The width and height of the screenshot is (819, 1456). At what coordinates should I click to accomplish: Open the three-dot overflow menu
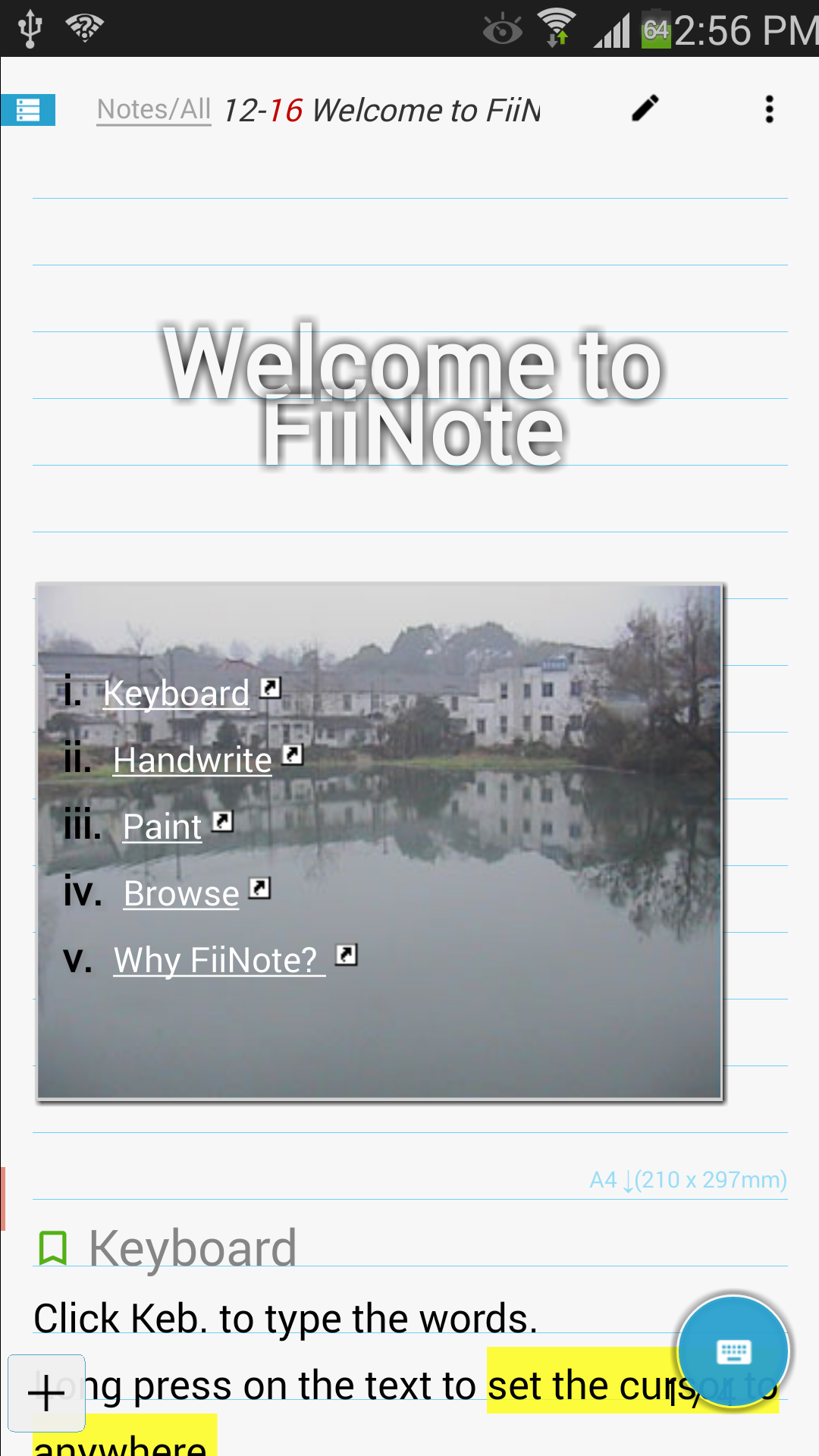(x=769, y=110)
